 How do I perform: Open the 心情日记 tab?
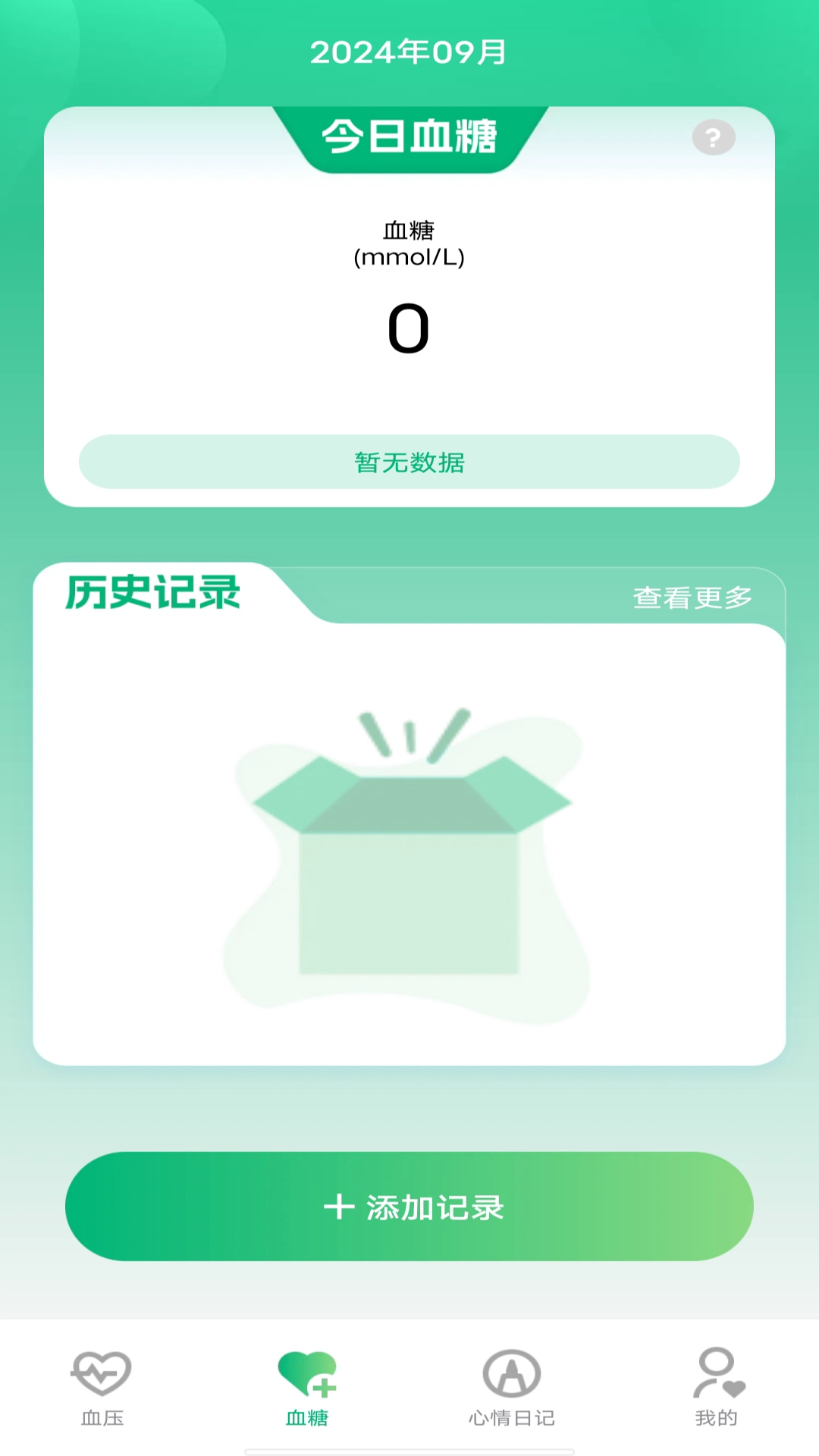512,1388
